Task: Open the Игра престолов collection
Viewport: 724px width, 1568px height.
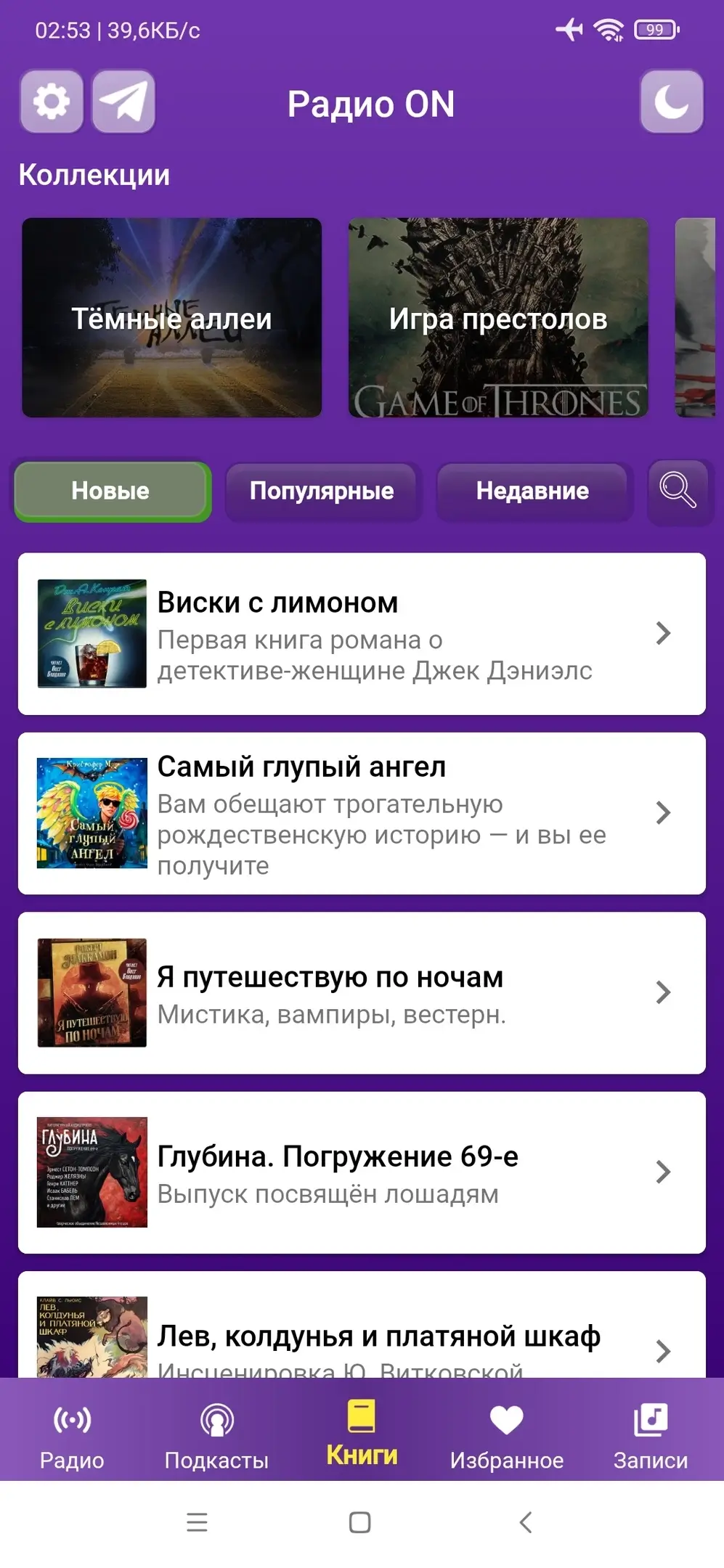Action: pos(498,318)
